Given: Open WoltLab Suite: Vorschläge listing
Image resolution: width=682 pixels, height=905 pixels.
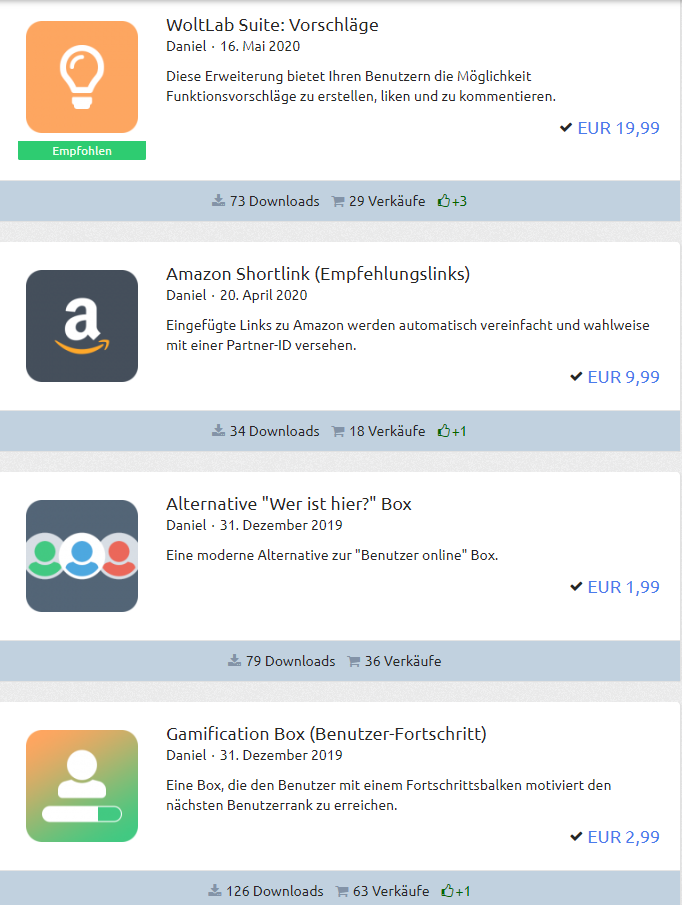Looking at the screenshot, I should (x=272, y=25).
